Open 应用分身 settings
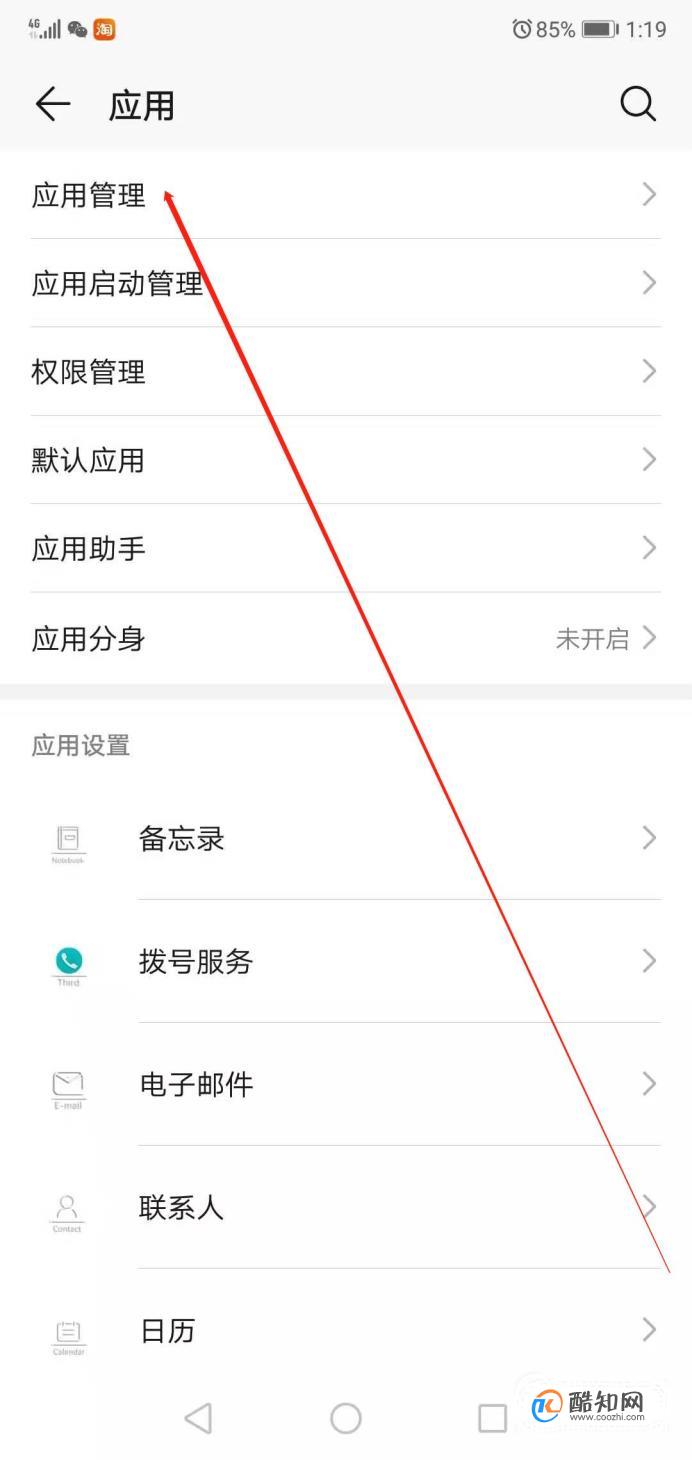Viewport: 692px width, 1460px height. [346, 638]
